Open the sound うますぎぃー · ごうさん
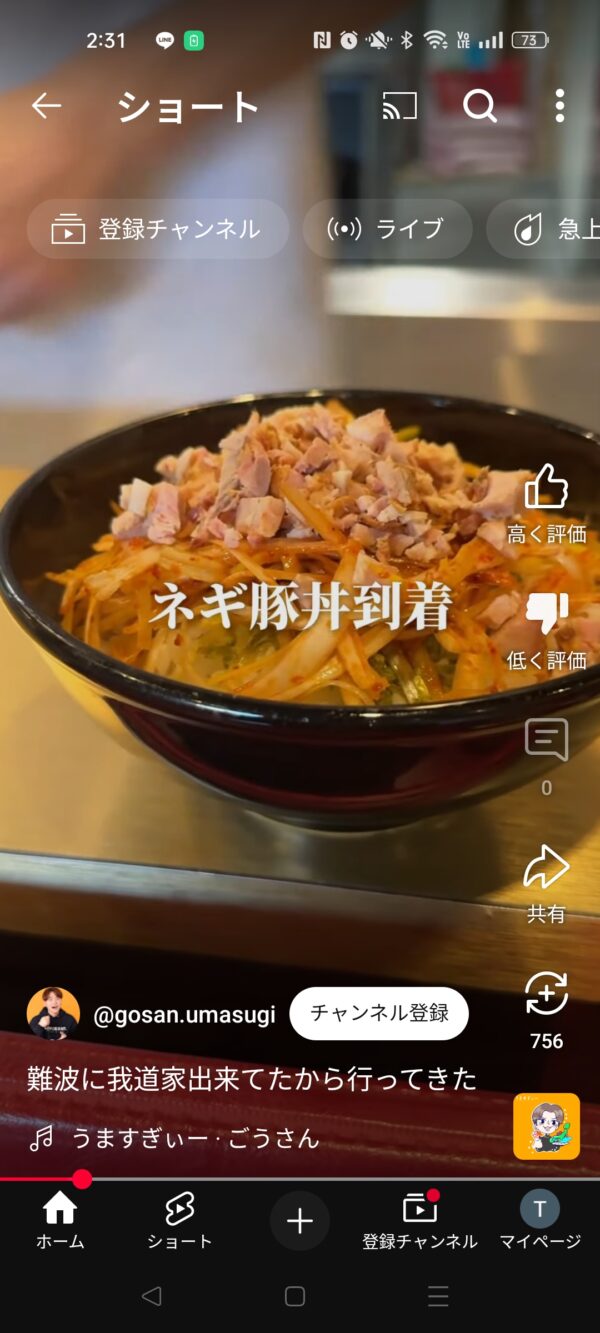This screenshot has height=1333, width=600. point(195,1138)
